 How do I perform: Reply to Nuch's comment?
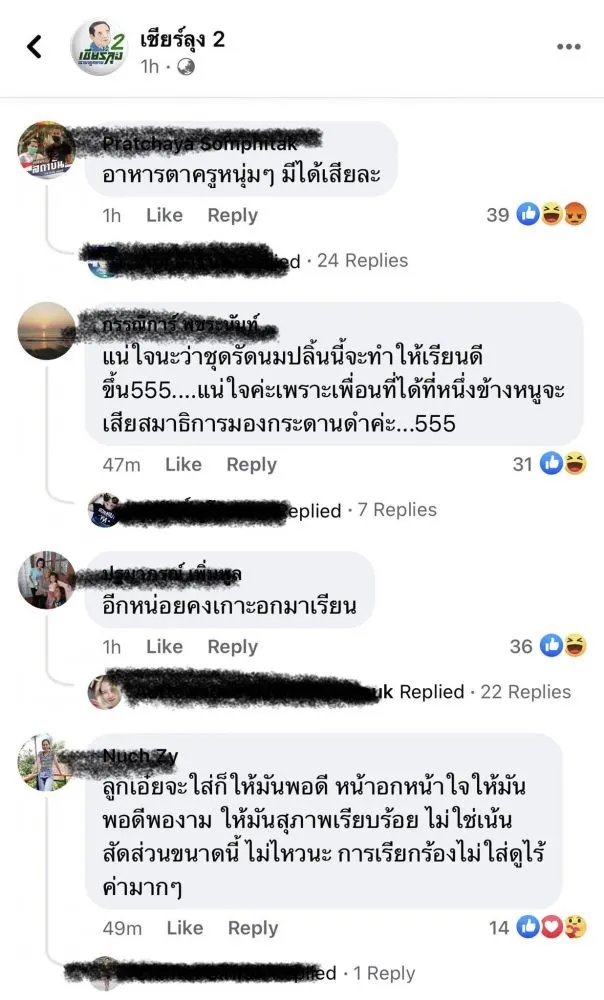252,928
